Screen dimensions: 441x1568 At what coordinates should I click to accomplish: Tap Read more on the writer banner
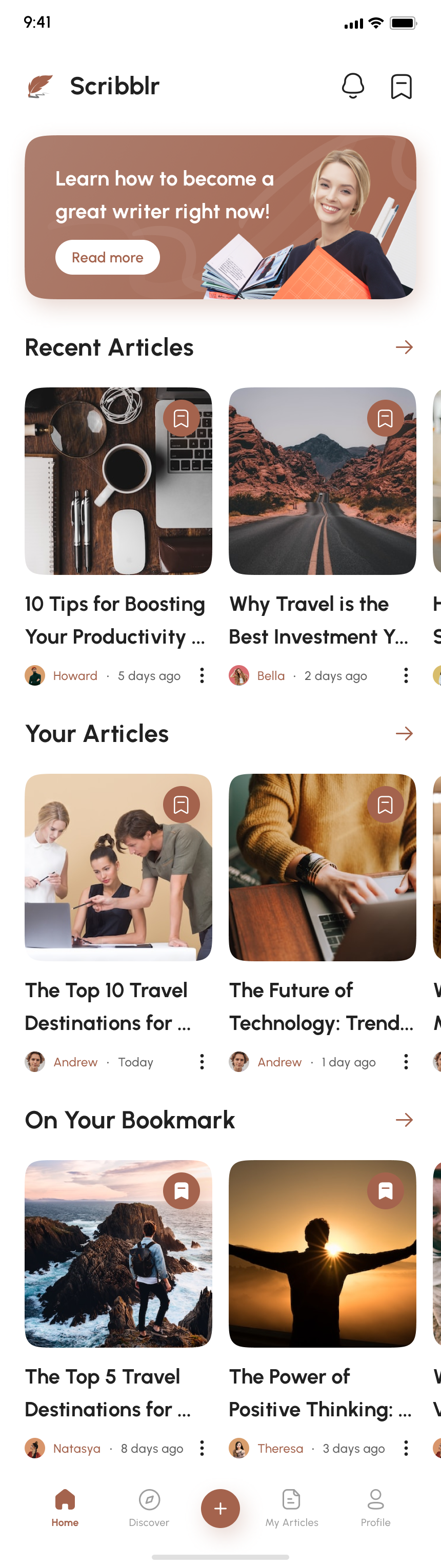[x=107, y=257]
